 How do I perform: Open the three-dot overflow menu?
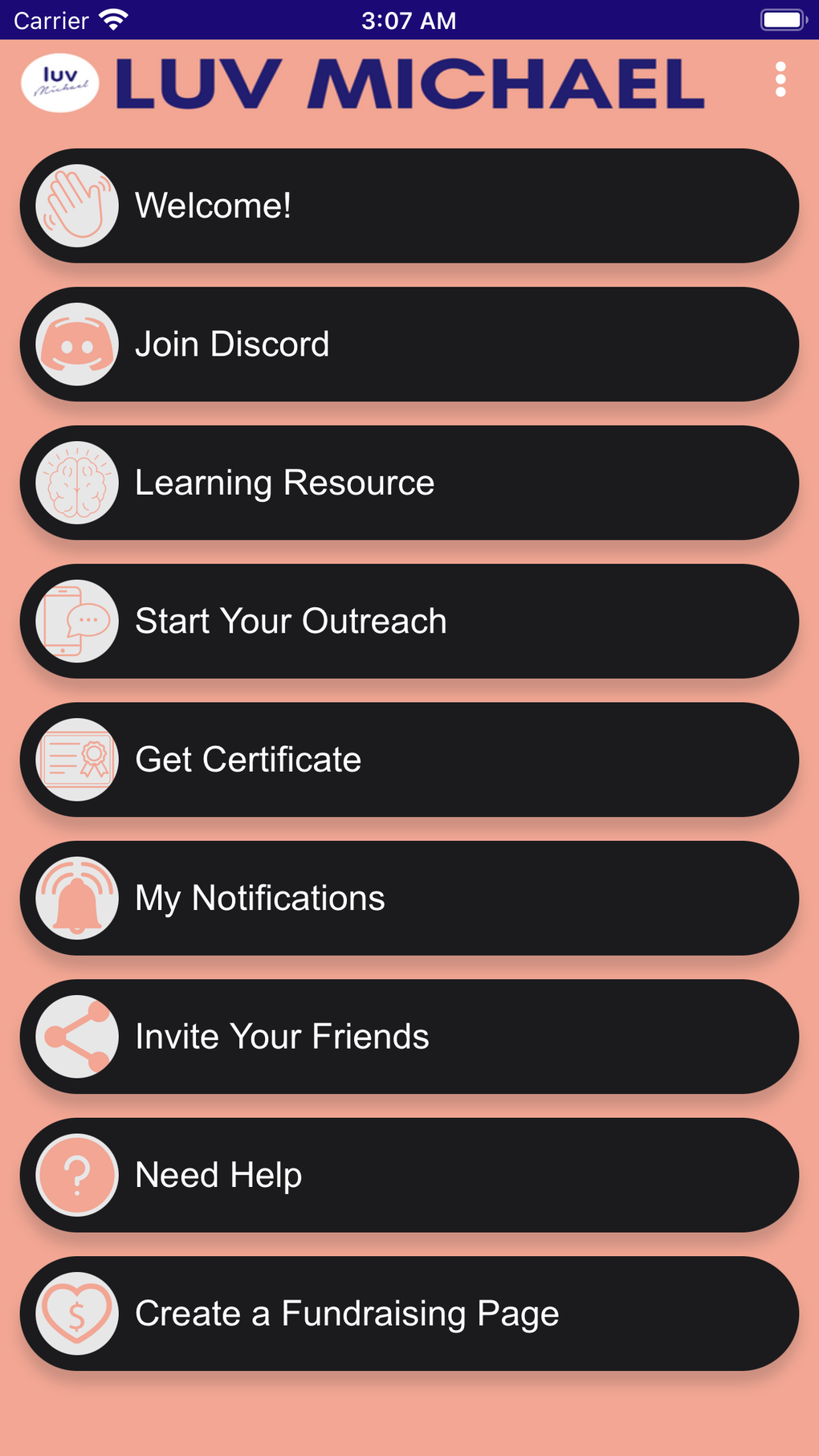click(780, 80)
